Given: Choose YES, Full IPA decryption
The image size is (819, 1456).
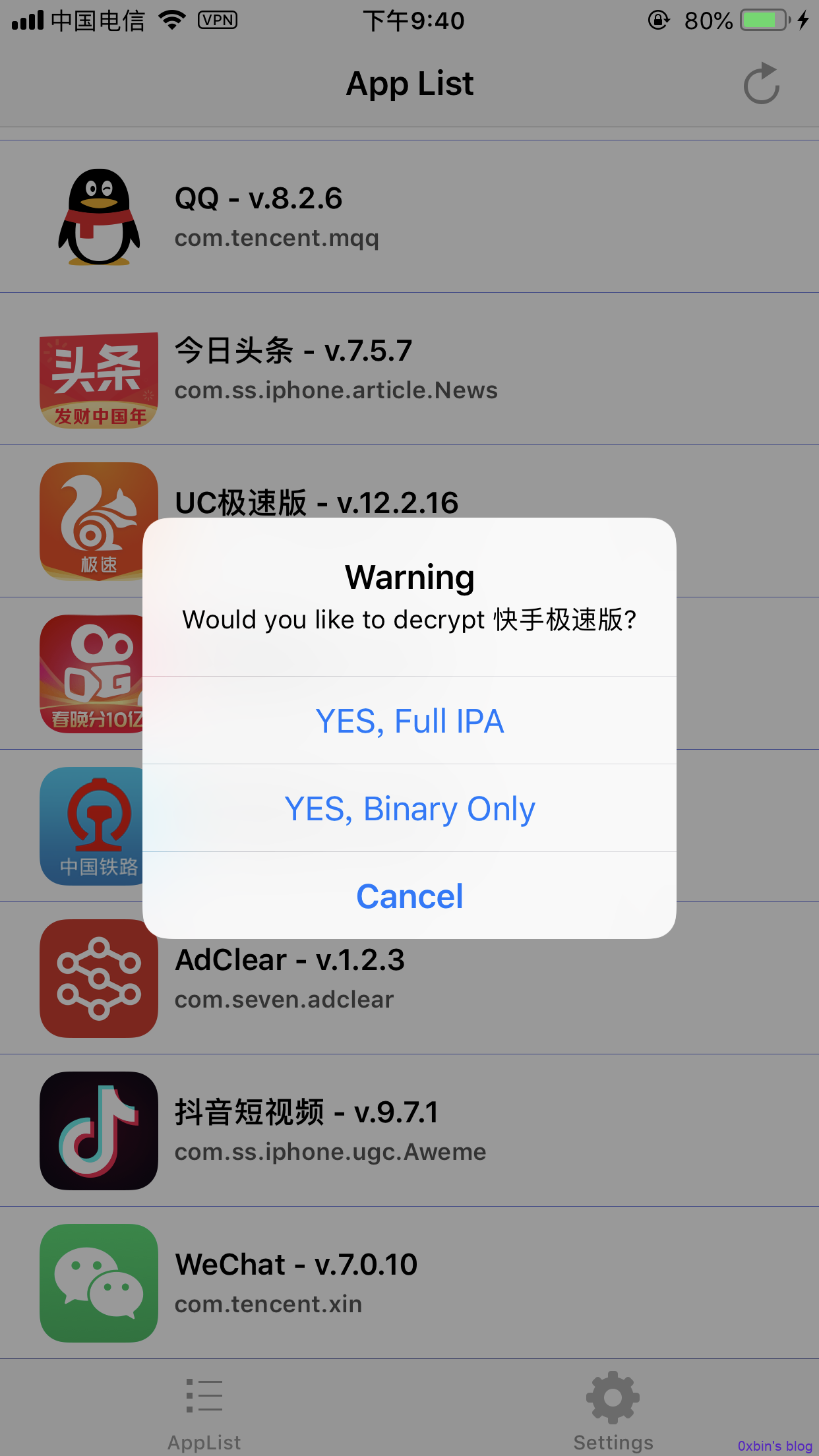Looking at the screenshot, I should [x=409, y=721].
